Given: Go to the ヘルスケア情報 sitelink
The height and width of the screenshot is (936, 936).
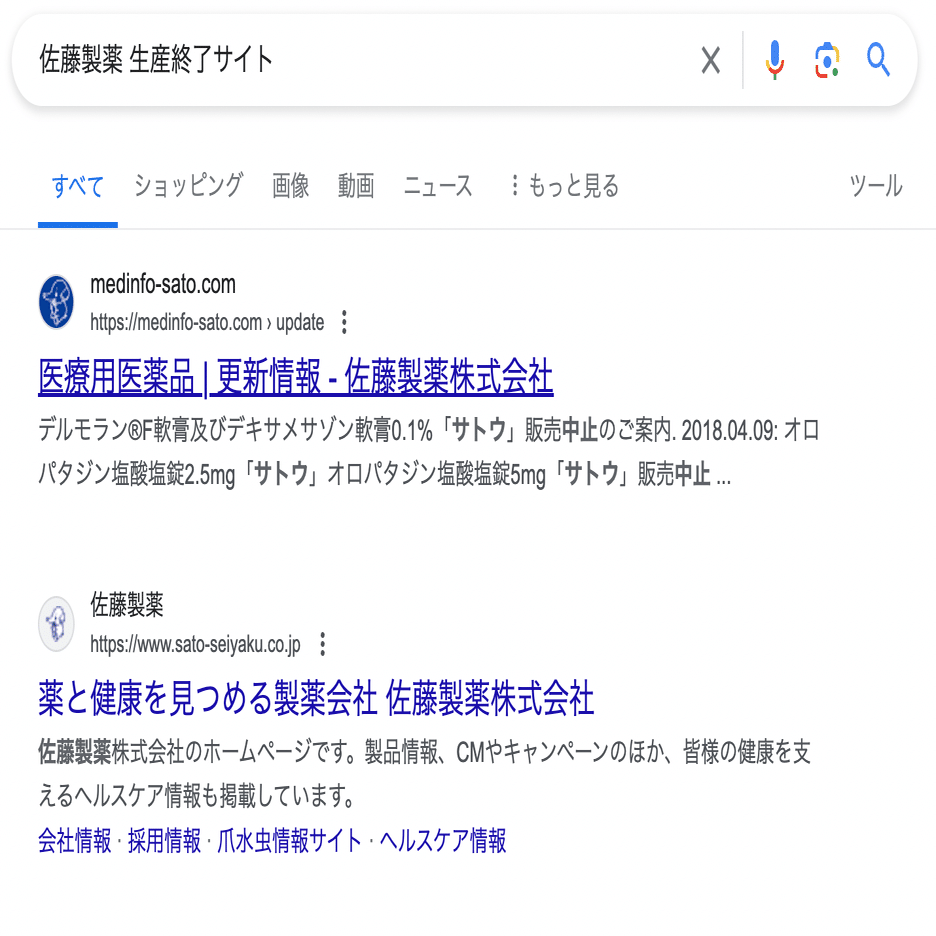Looking at the screenshot, I should [x=443, y=840].
